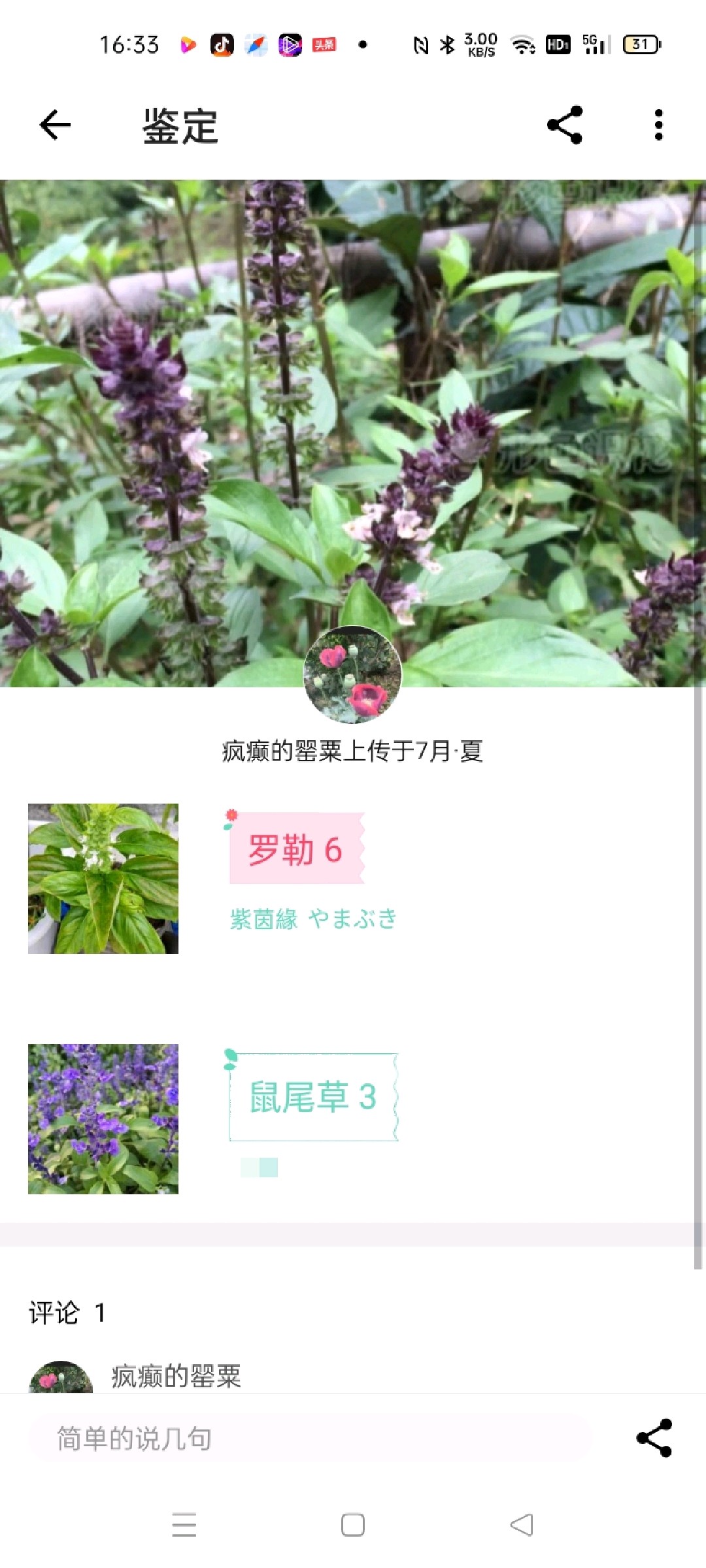Tap the system home button
706x1568 pixels.
point(353,1525)
